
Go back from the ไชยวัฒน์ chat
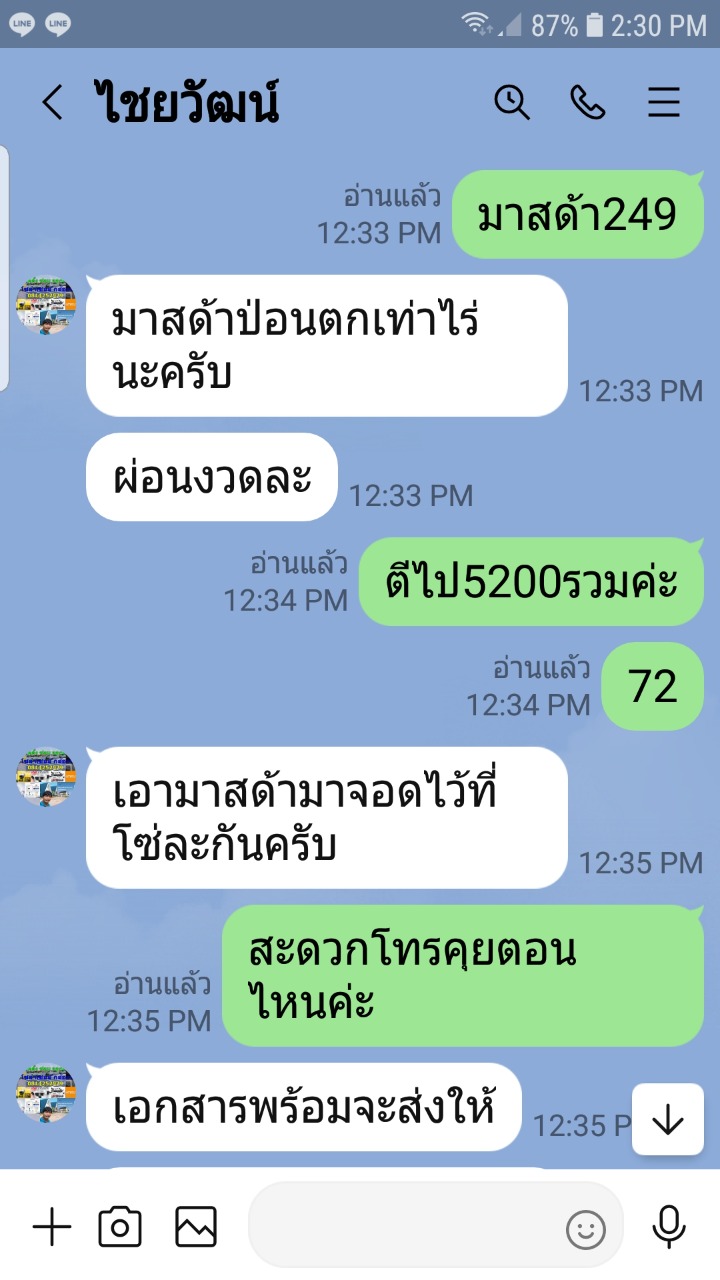coord(52,103)
